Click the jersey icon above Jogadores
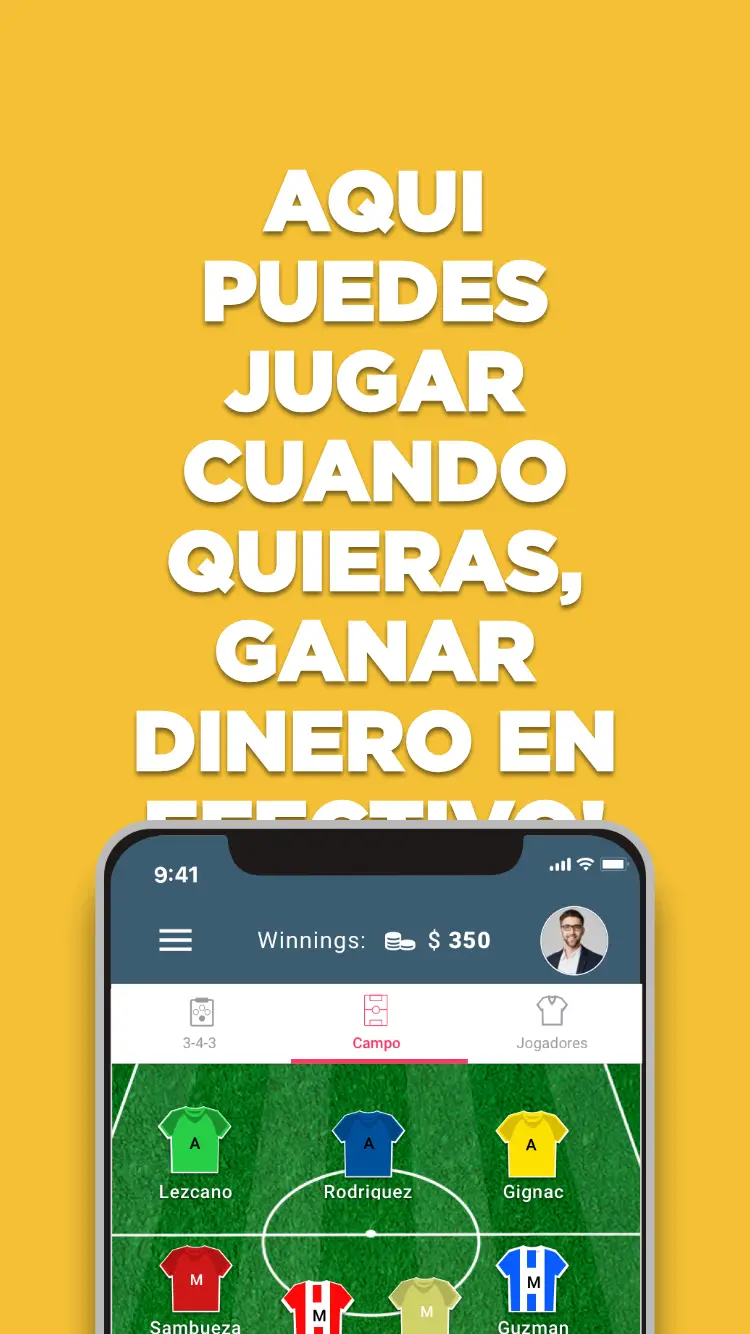The width and height of the screenshot is (750, 1334). click(x=552, y=1011)
